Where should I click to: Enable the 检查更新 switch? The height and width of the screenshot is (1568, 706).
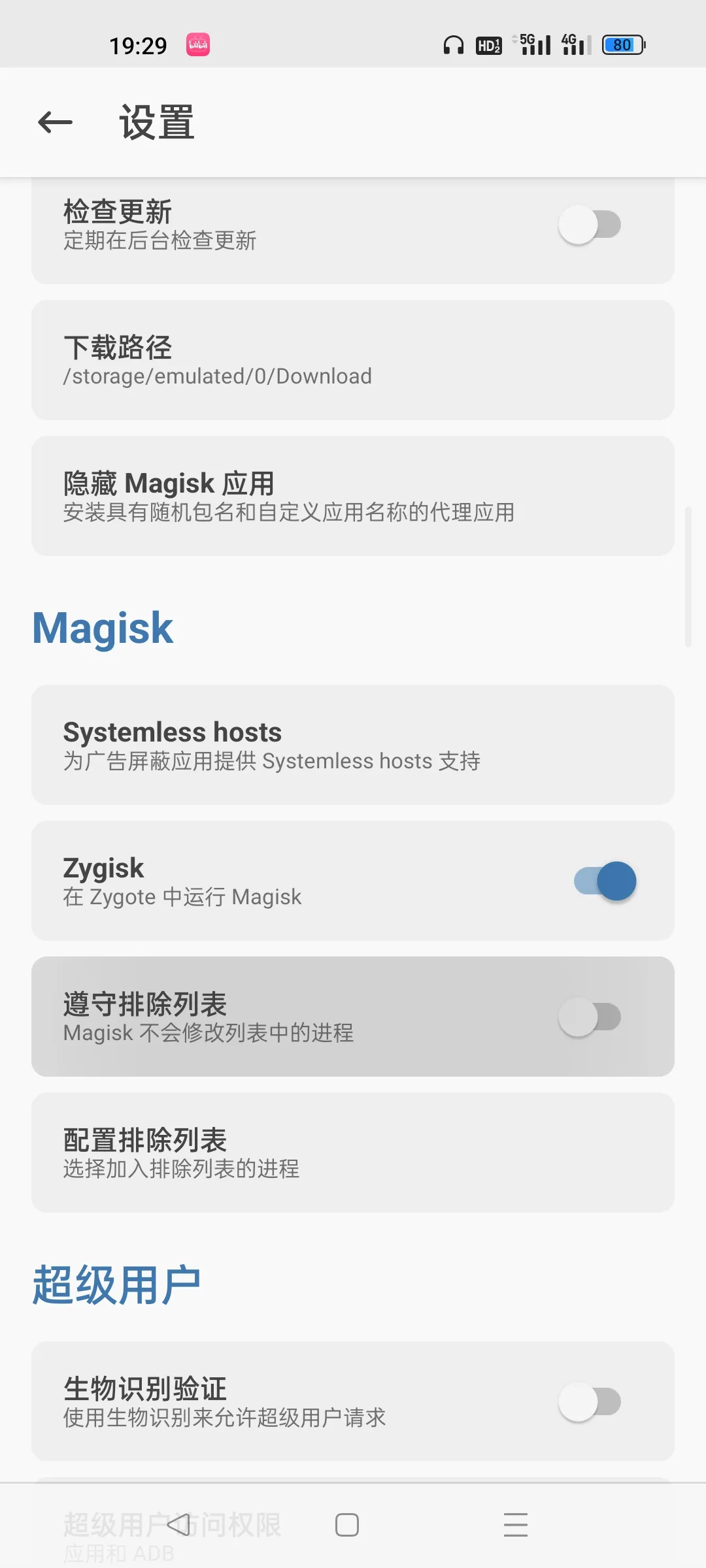(x=590, y=225)
